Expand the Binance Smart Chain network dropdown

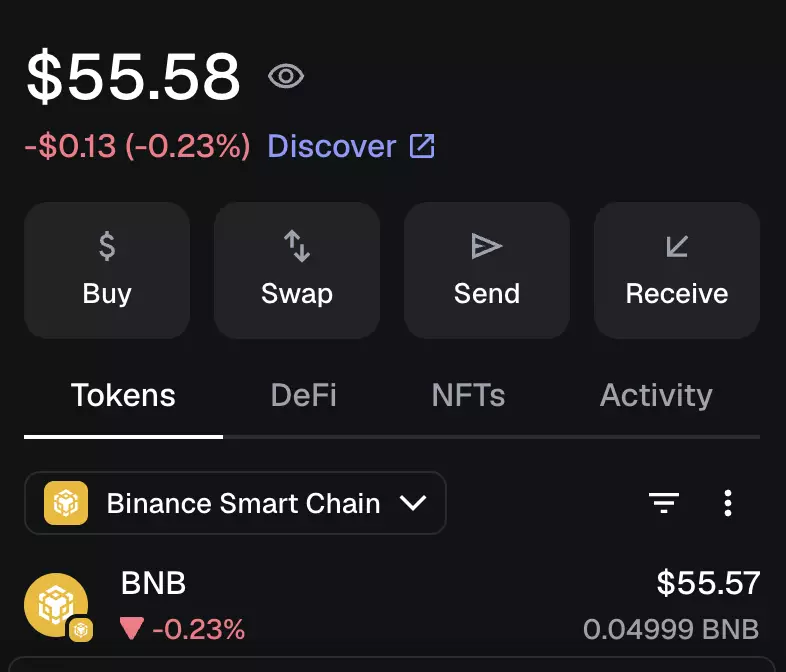(236, 503)
